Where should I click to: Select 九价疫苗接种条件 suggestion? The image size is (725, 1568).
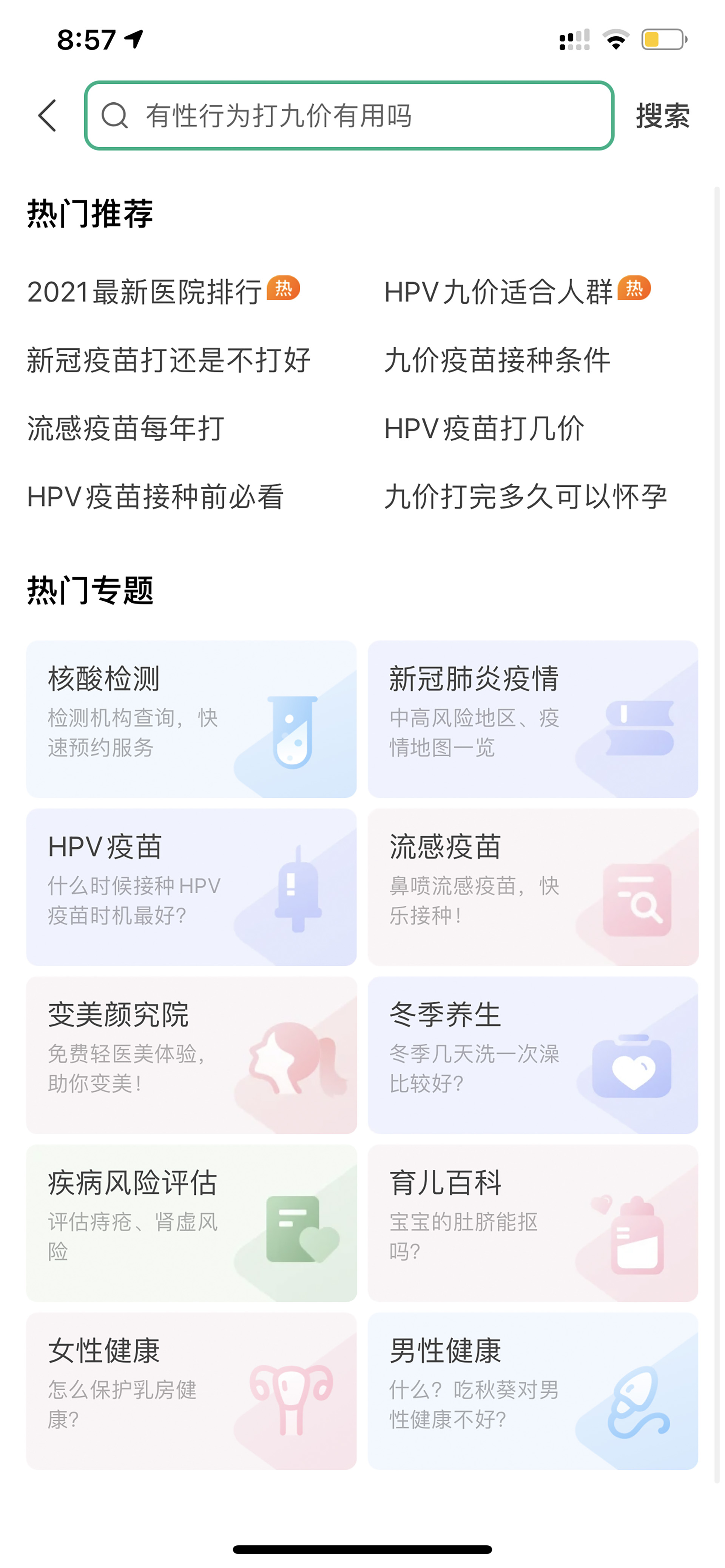click(x=497, y=360)
